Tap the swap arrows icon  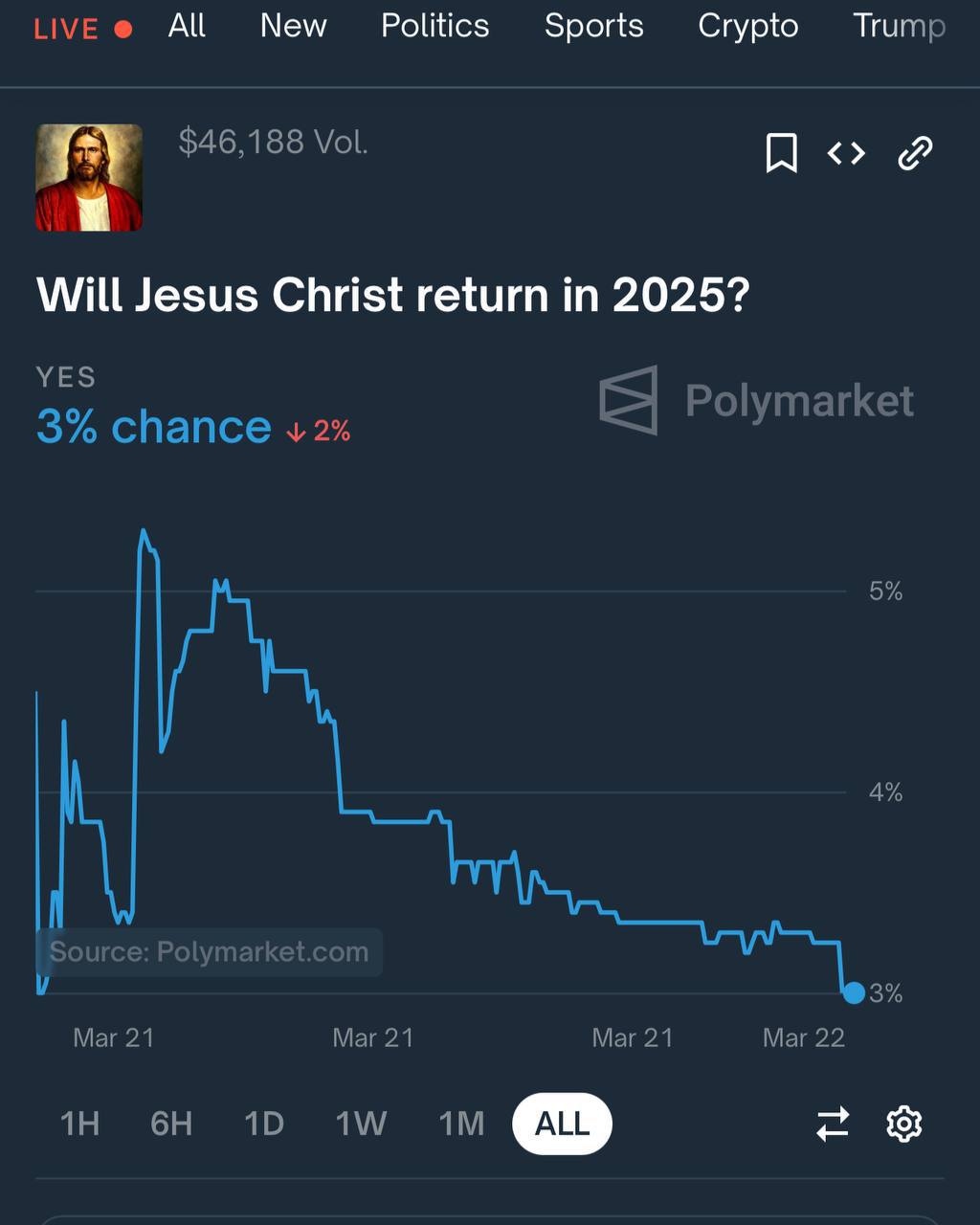click(833, 1124)
